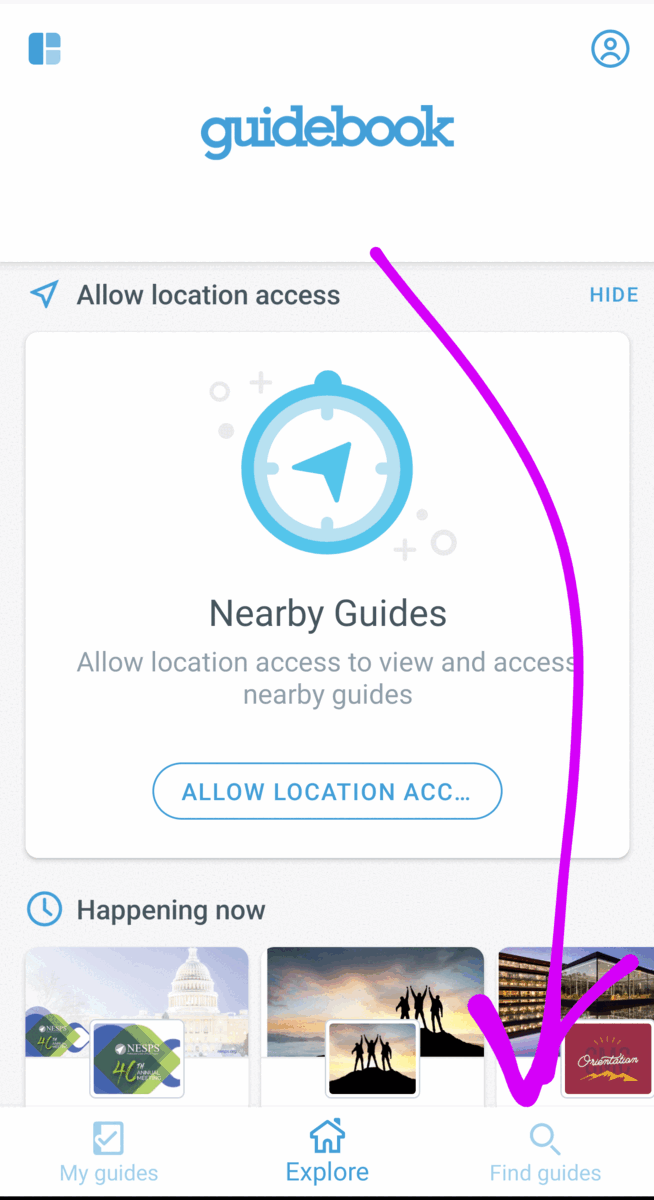
Task: Go to the Explore tab
Action: 327,1152
